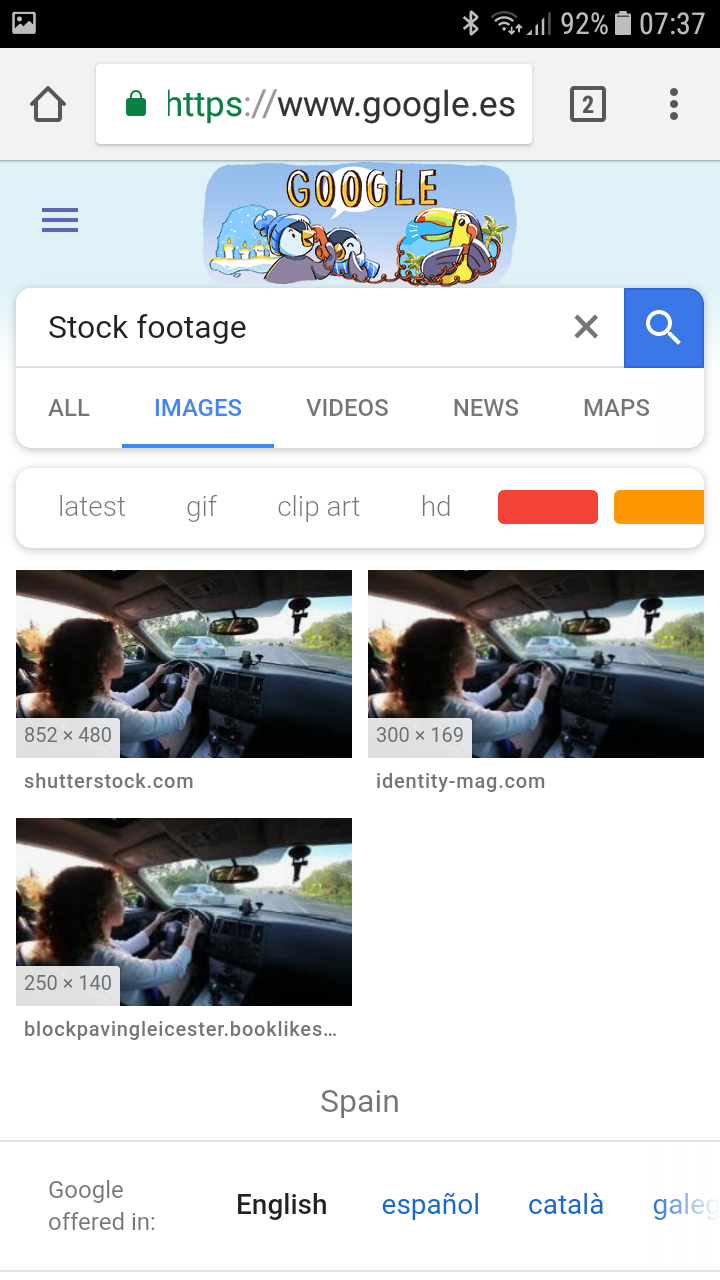Switch to the VIDEOS tab

[x=347, y=408]
